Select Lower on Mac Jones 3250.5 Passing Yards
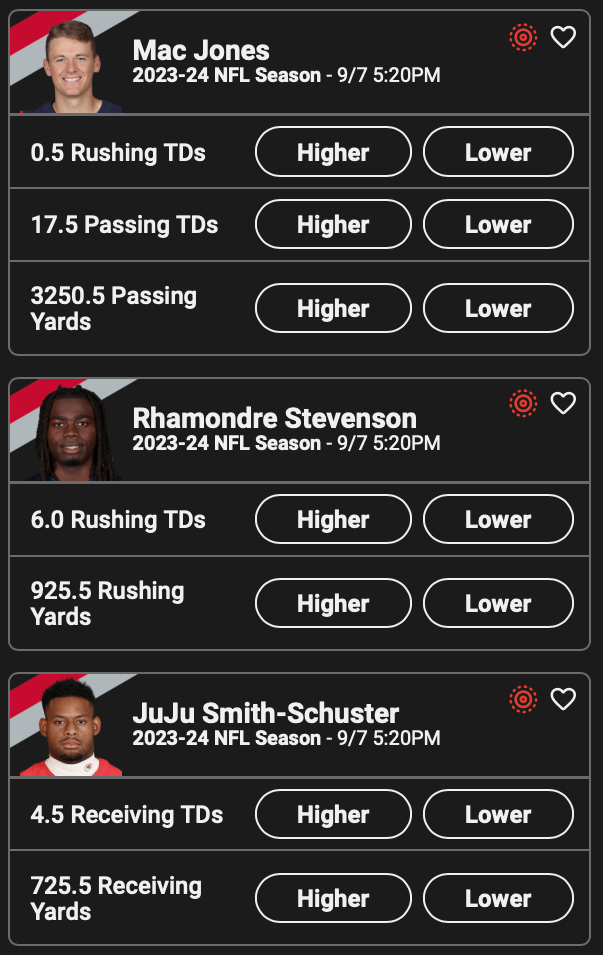Viewport: 603px width, 955px height. click(x=498, y=308)
